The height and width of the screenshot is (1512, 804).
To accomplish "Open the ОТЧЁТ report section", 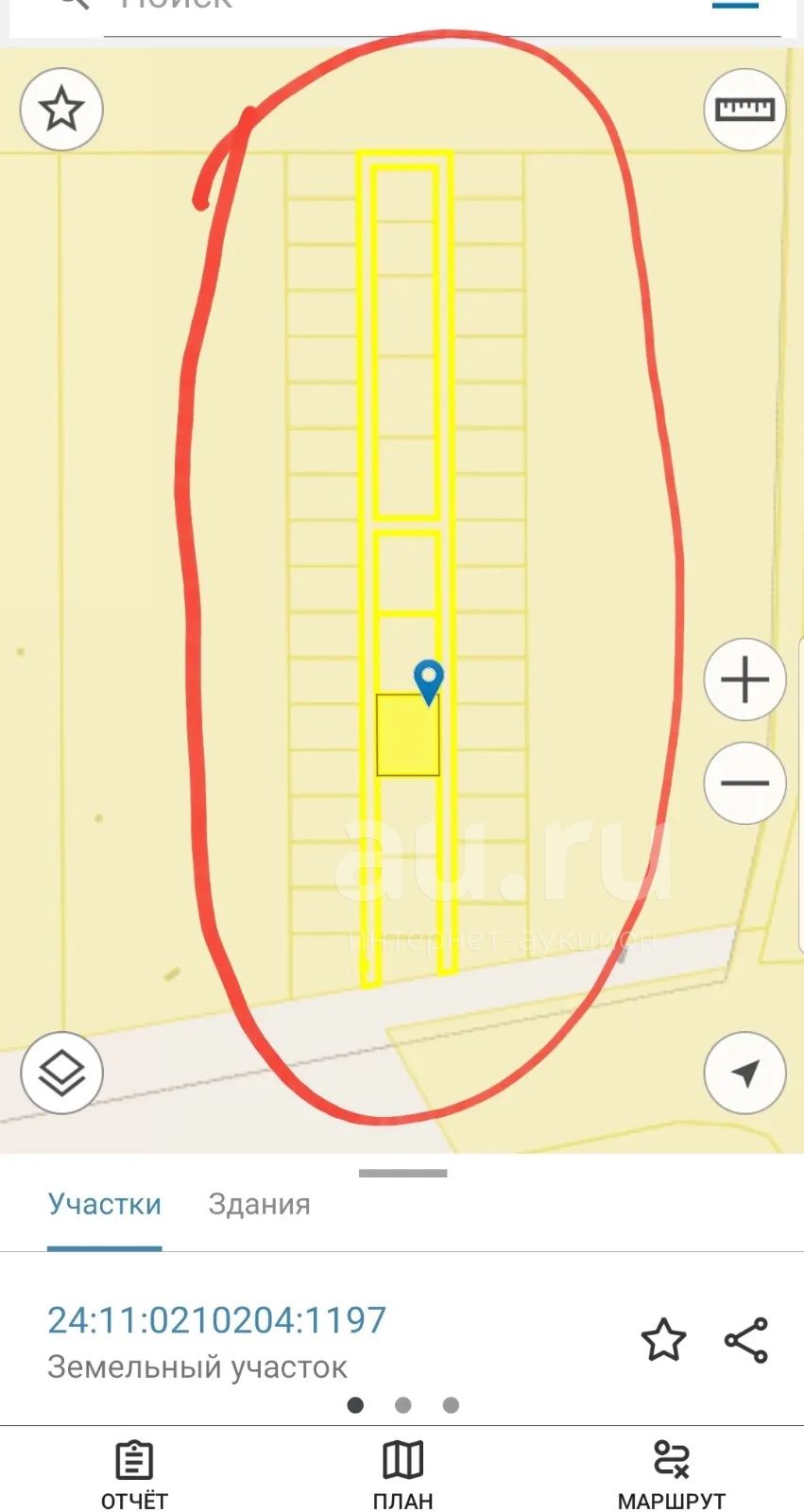I will [134, 1476].
